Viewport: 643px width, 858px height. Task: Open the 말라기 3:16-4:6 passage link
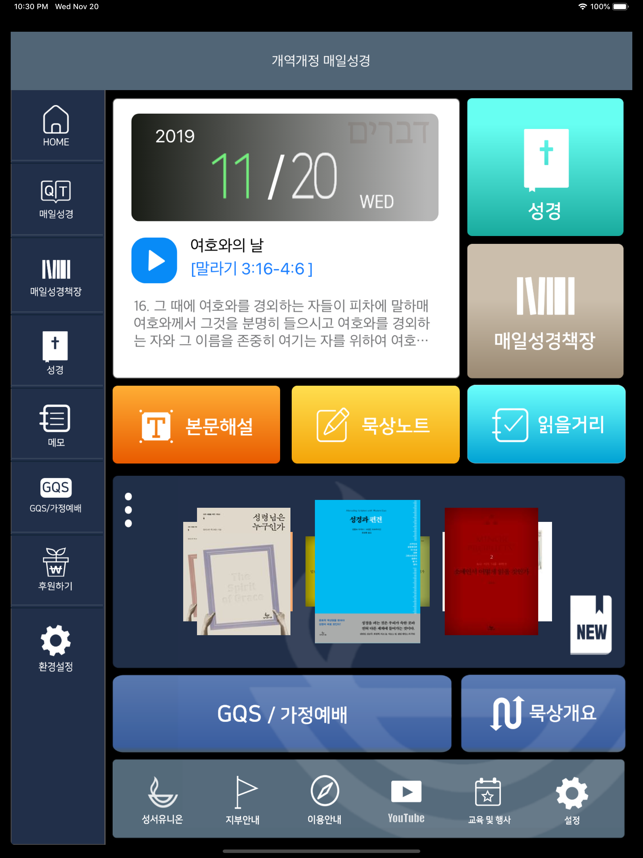251,268
